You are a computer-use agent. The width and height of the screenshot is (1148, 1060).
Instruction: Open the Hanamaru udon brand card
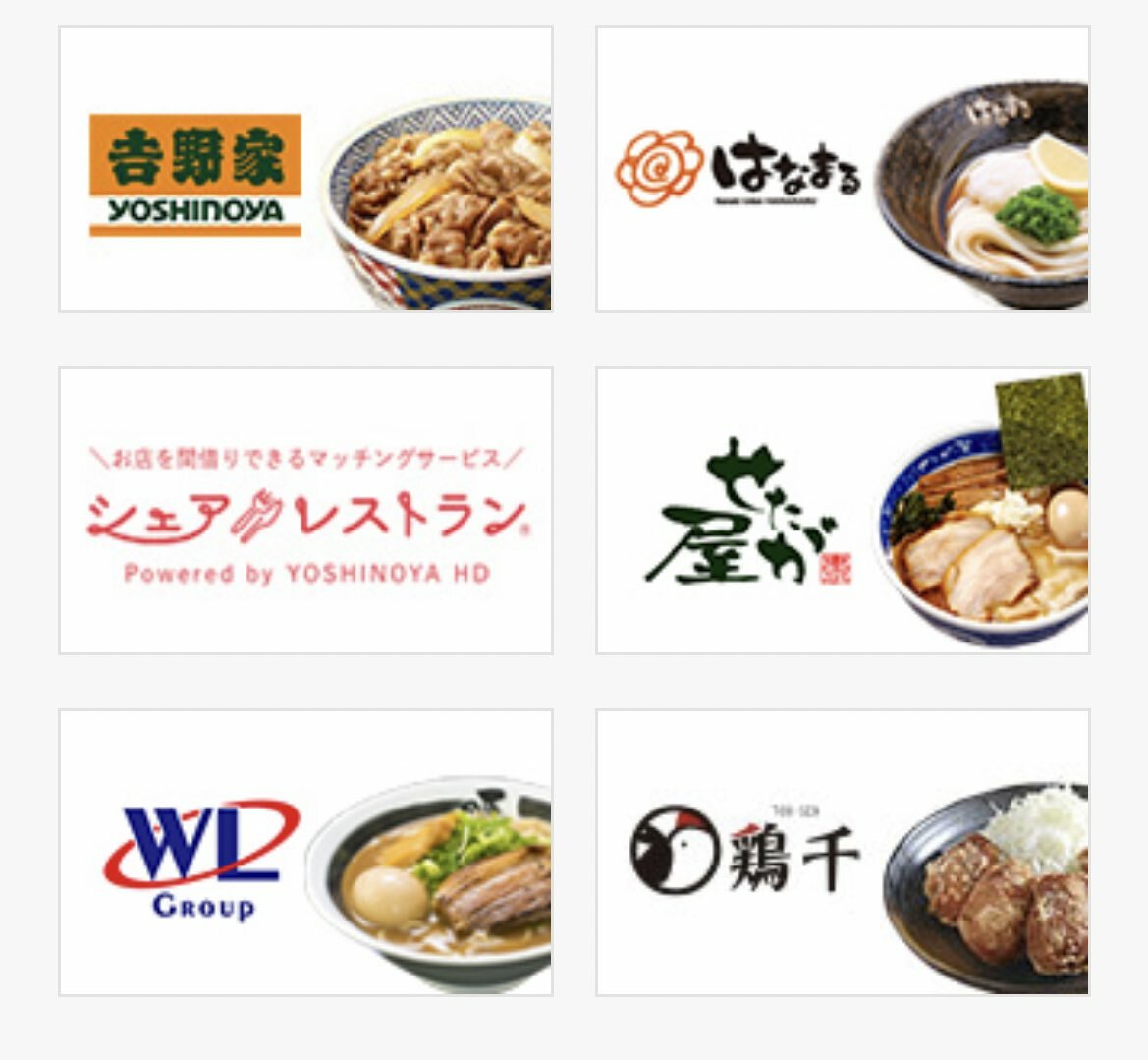point(843,169)
